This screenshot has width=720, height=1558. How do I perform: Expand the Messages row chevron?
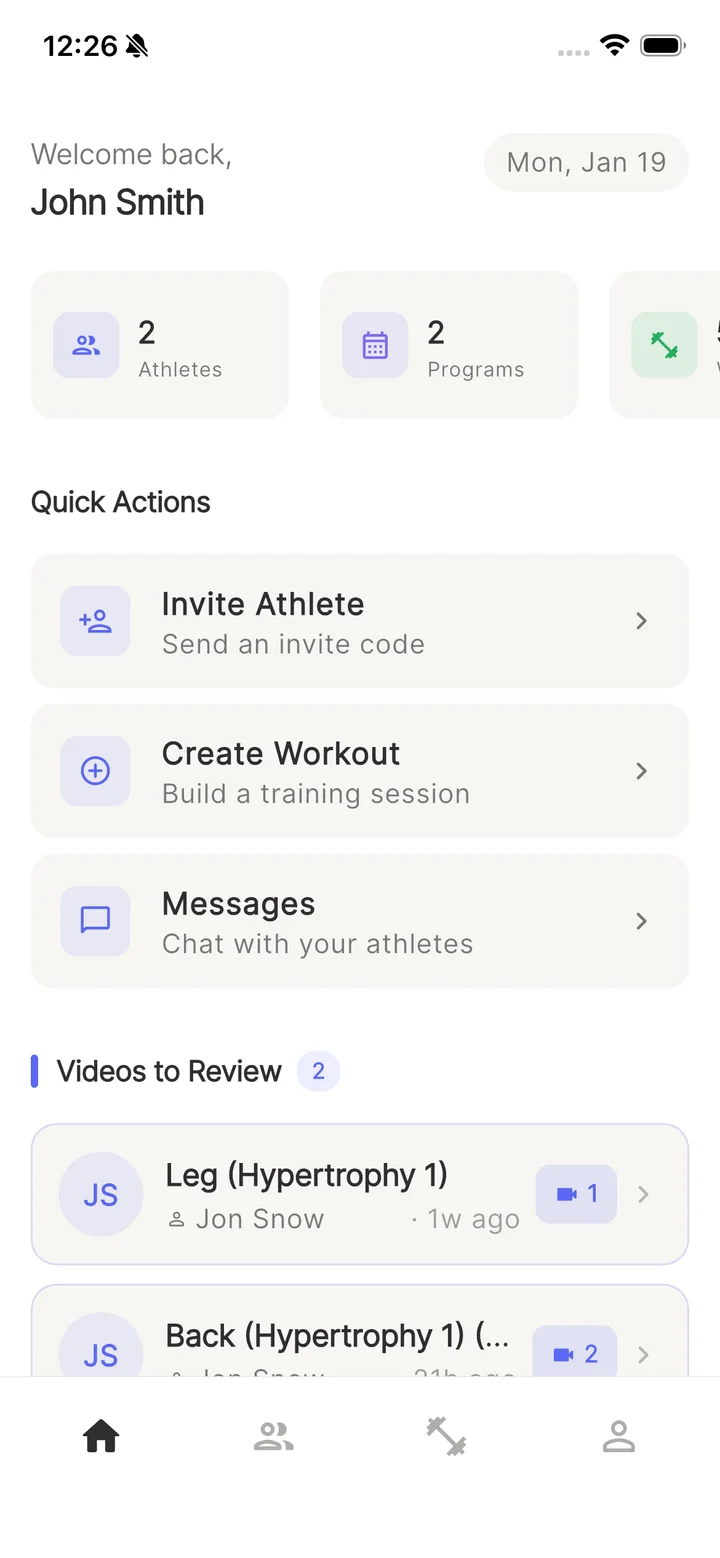point(641,921)
